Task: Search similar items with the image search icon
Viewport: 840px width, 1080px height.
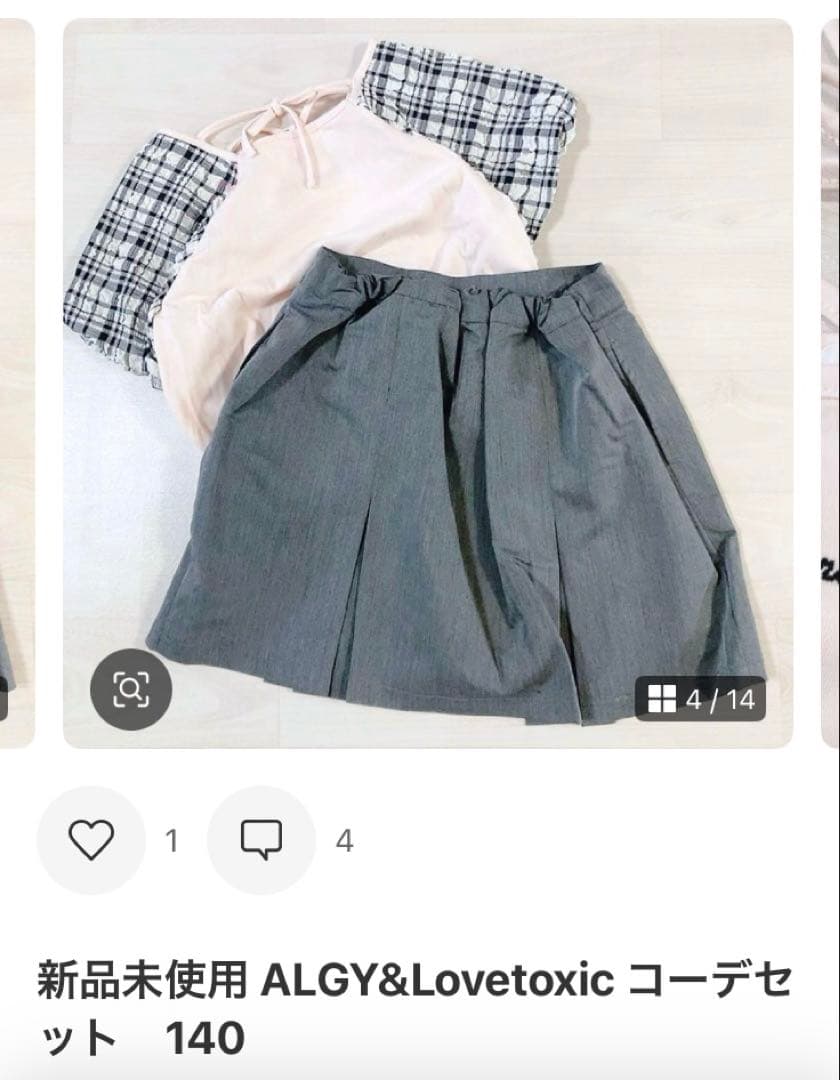Action: [131, 689]
